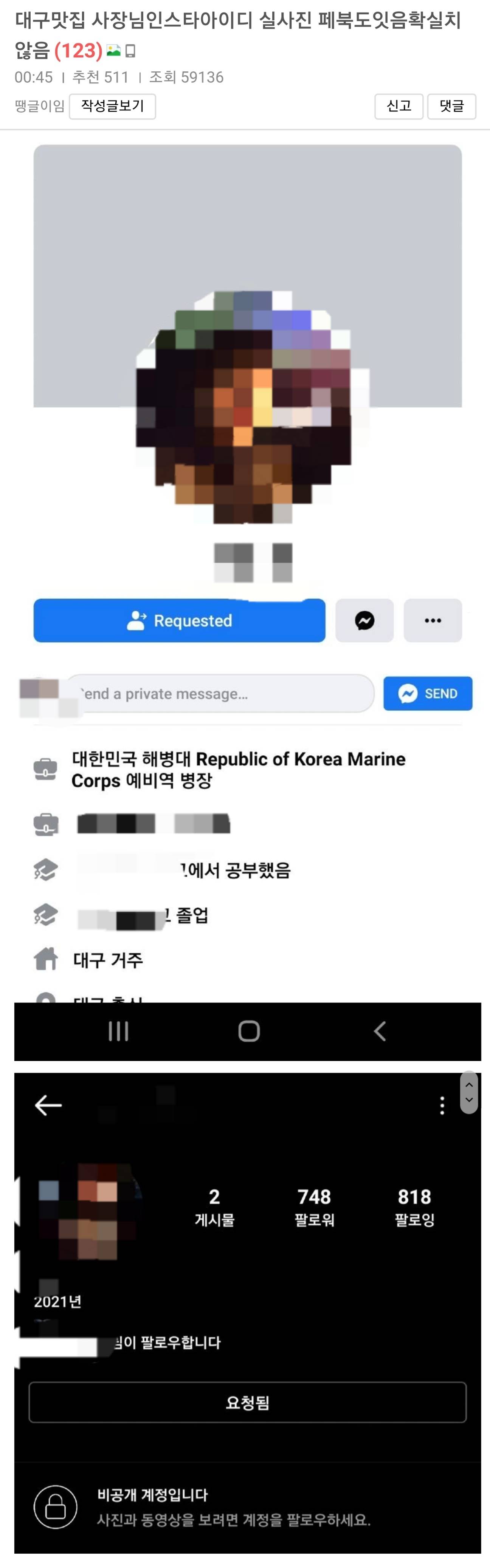
Task: Tap the floating scroll-to-top up arrow
Action: [x=469, y=1084]
